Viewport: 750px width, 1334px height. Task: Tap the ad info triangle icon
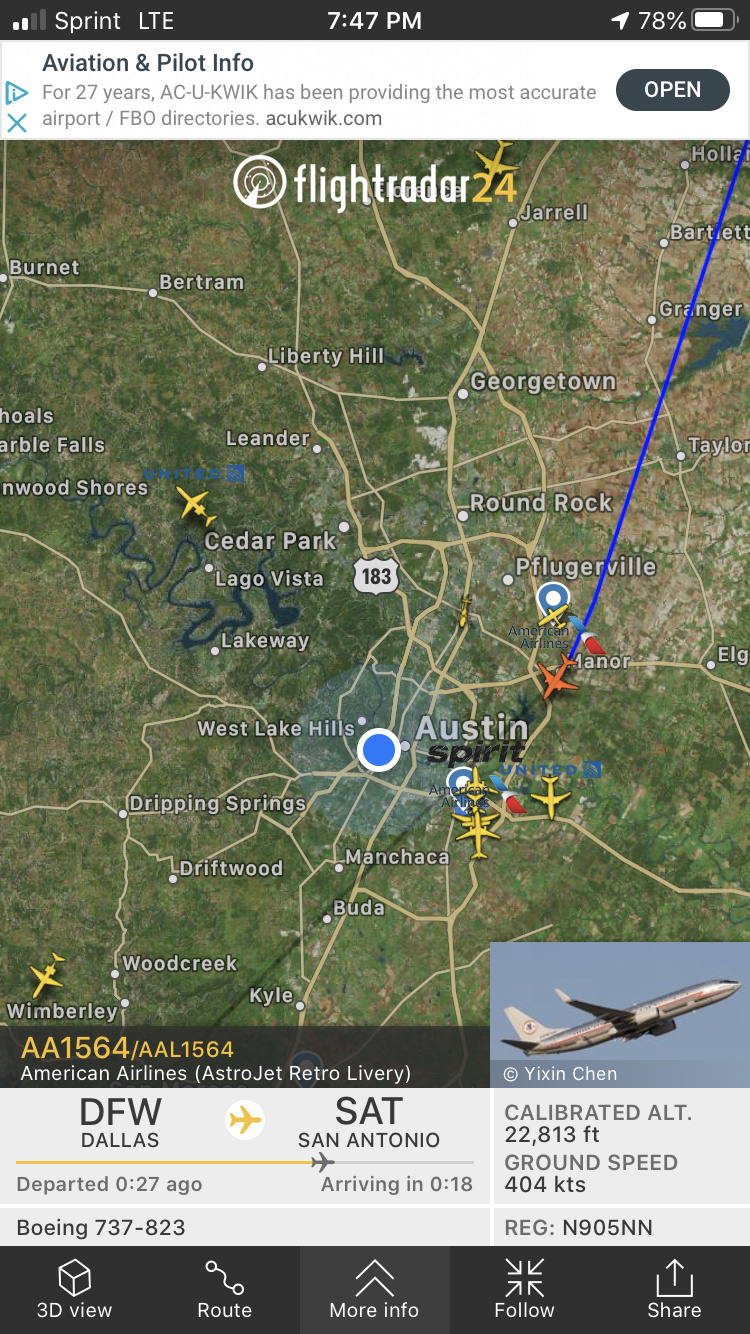point(17,94)
